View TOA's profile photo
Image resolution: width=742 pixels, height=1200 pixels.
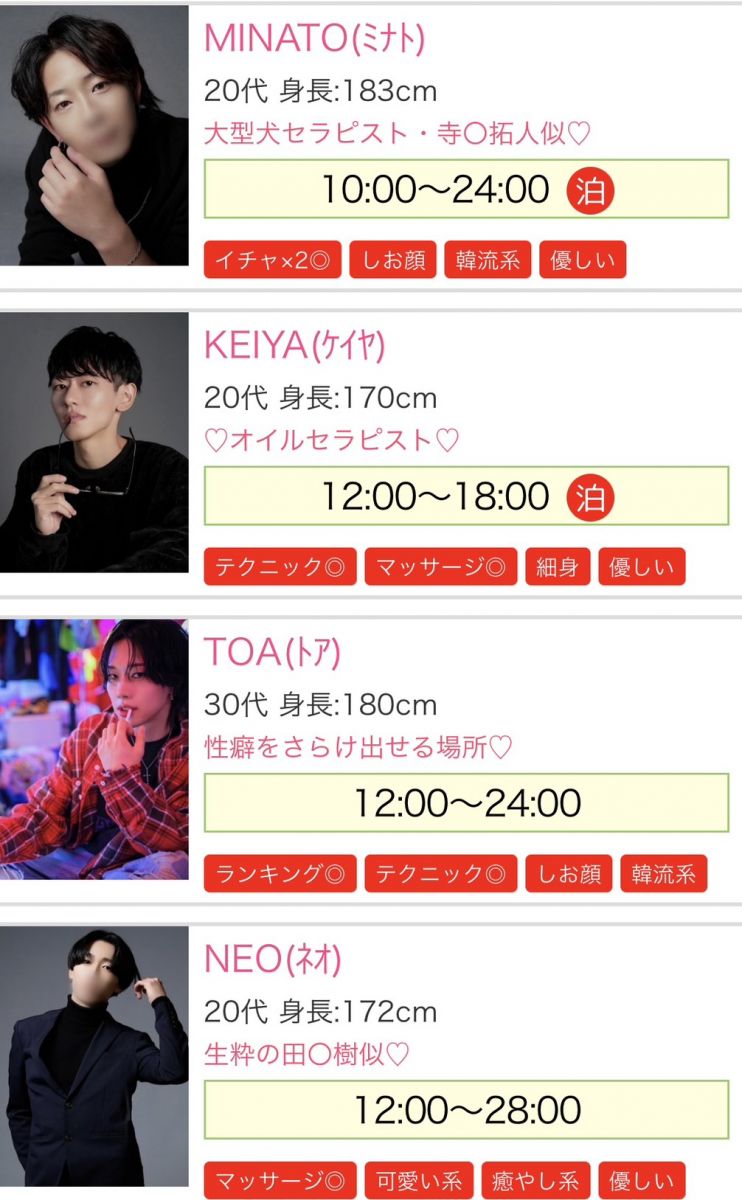pos(94,749)
